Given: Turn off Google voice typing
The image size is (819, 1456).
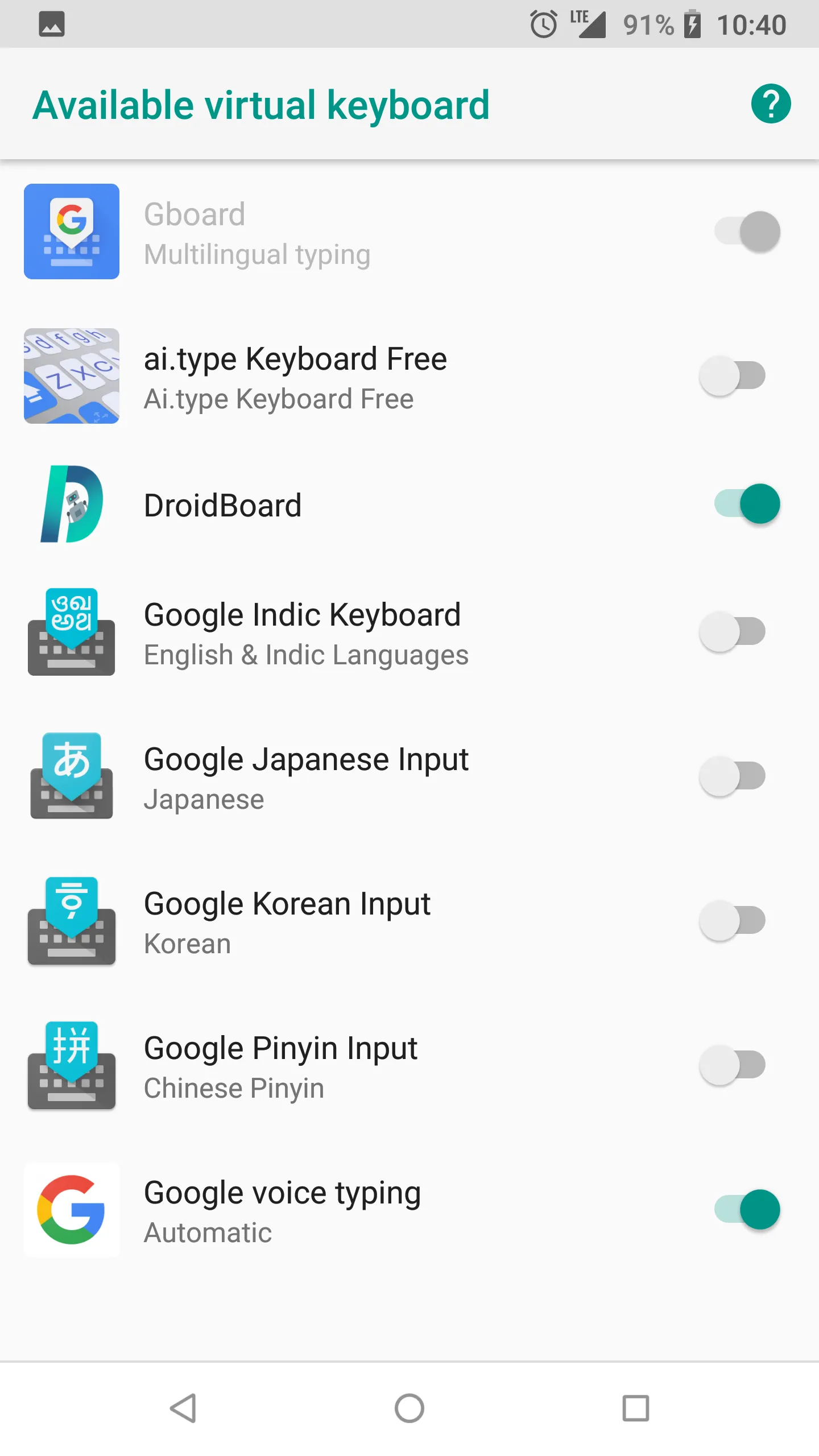Looking at the screenshot, I should [747, 1210].
